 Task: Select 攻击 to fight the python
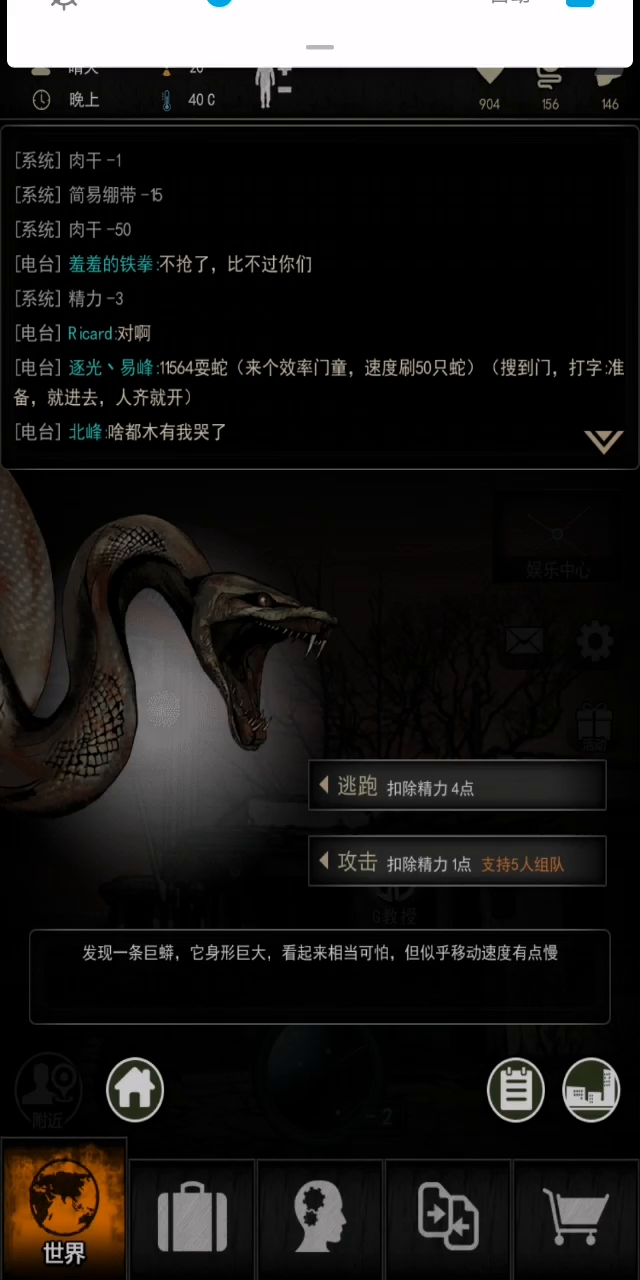(457, 862)
